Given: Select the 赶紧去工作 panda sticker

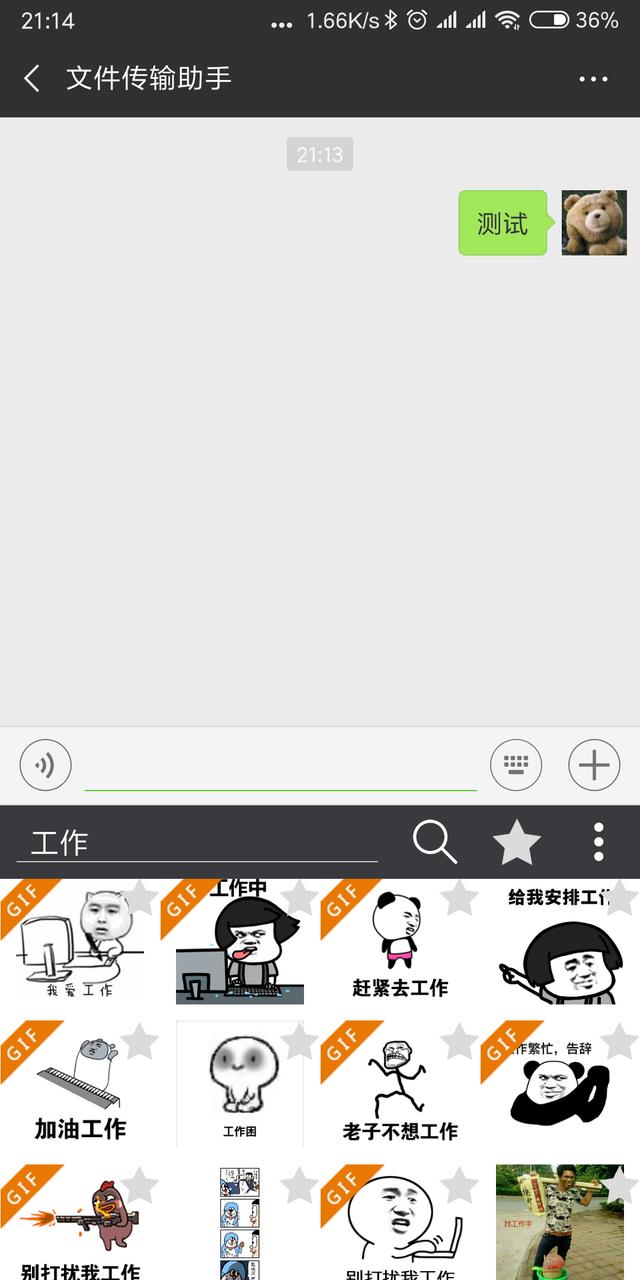Looking at the screenshot, I should [x=400, y=945].
